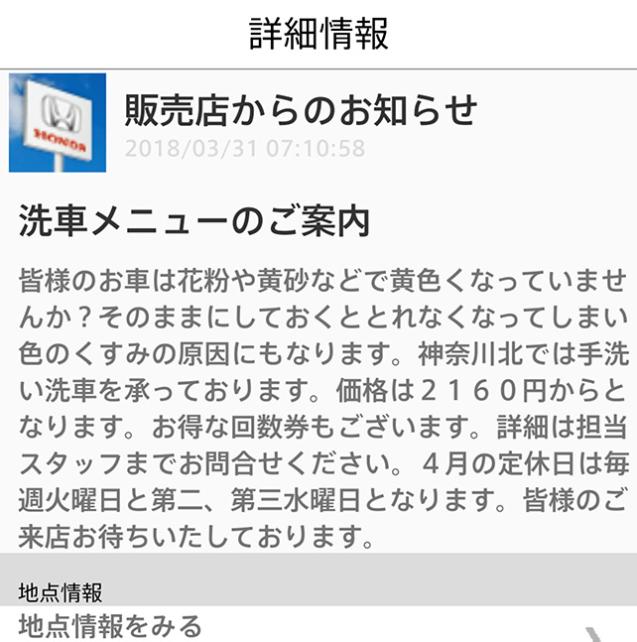Open the 地点情報をみる row
Screen dimensions: 637x642
[x=300, y=626]
